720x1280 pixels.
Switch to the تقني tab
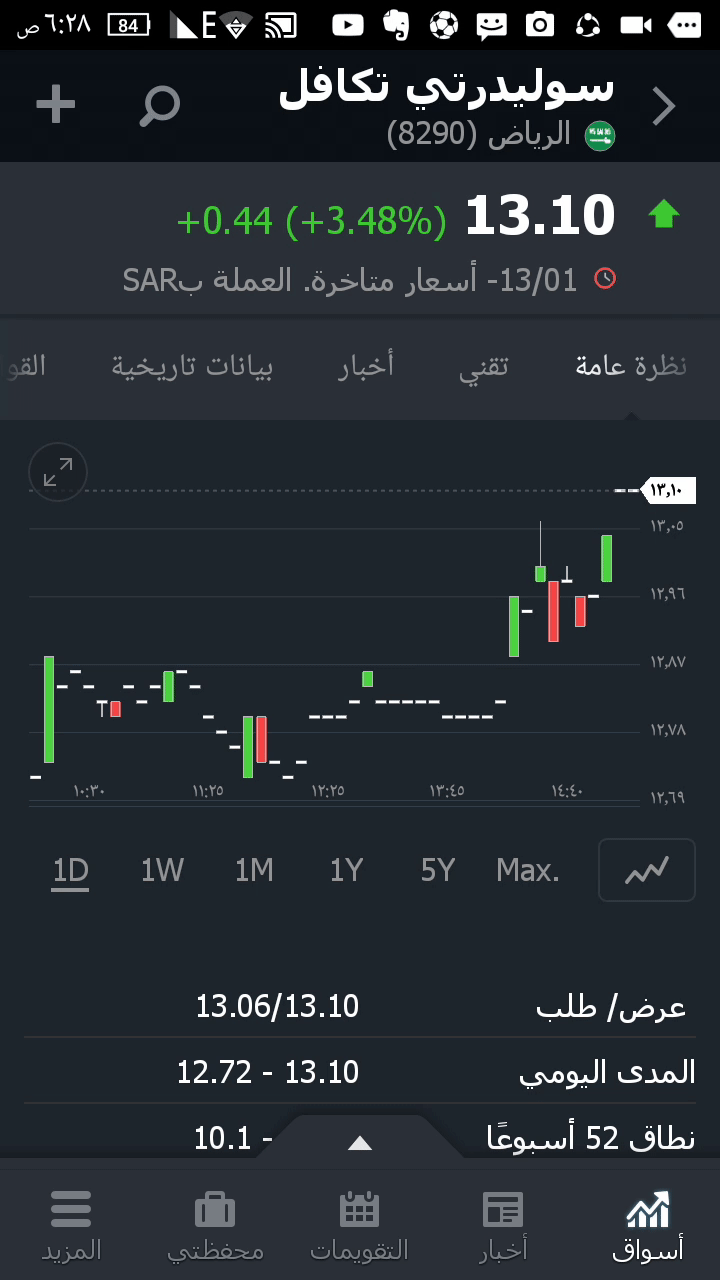tap(484, 367)
